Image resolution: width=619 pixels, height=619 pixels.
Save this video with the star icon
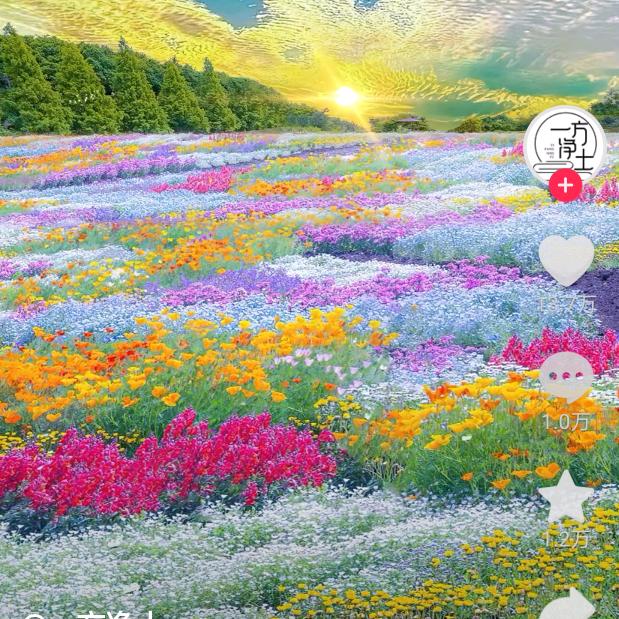566,496
